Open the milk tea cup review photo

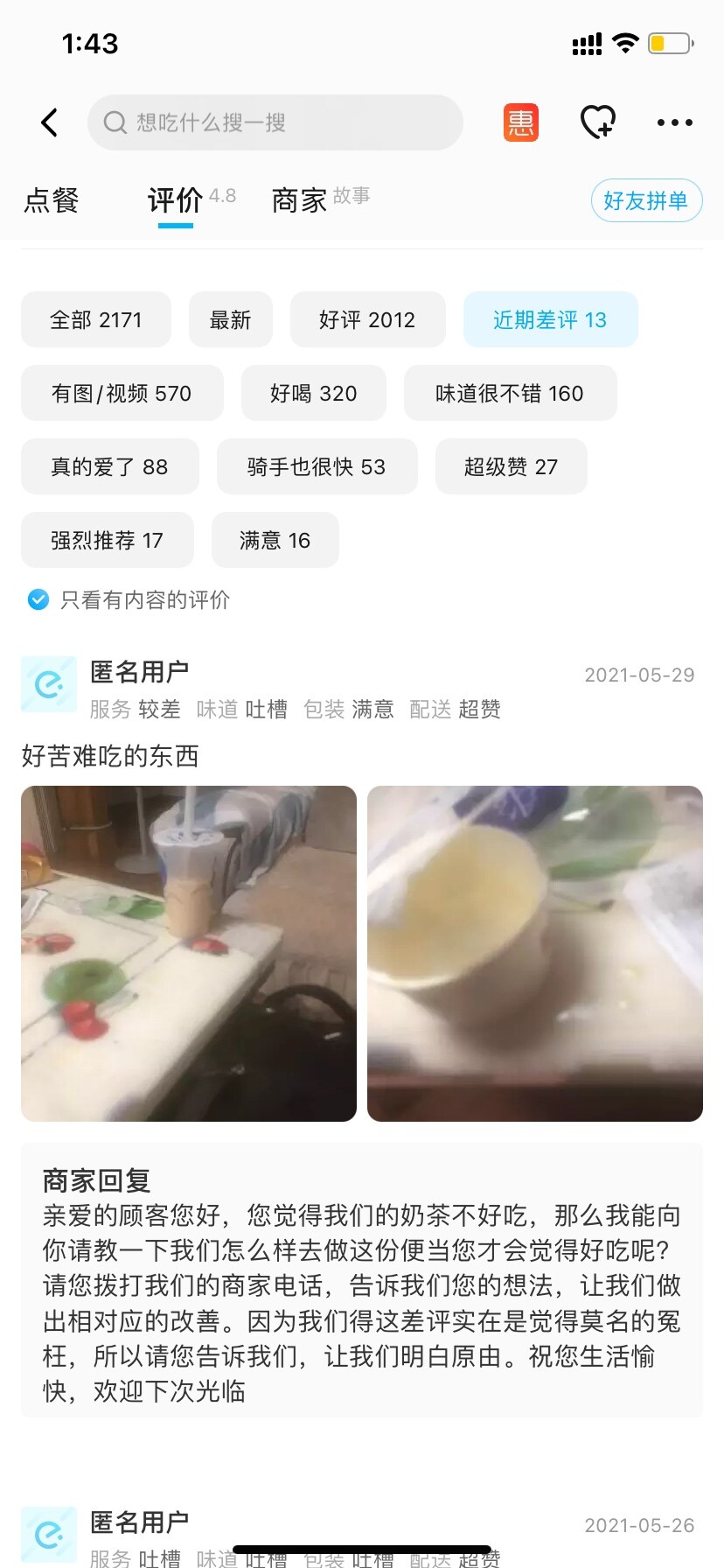(189, 954)
